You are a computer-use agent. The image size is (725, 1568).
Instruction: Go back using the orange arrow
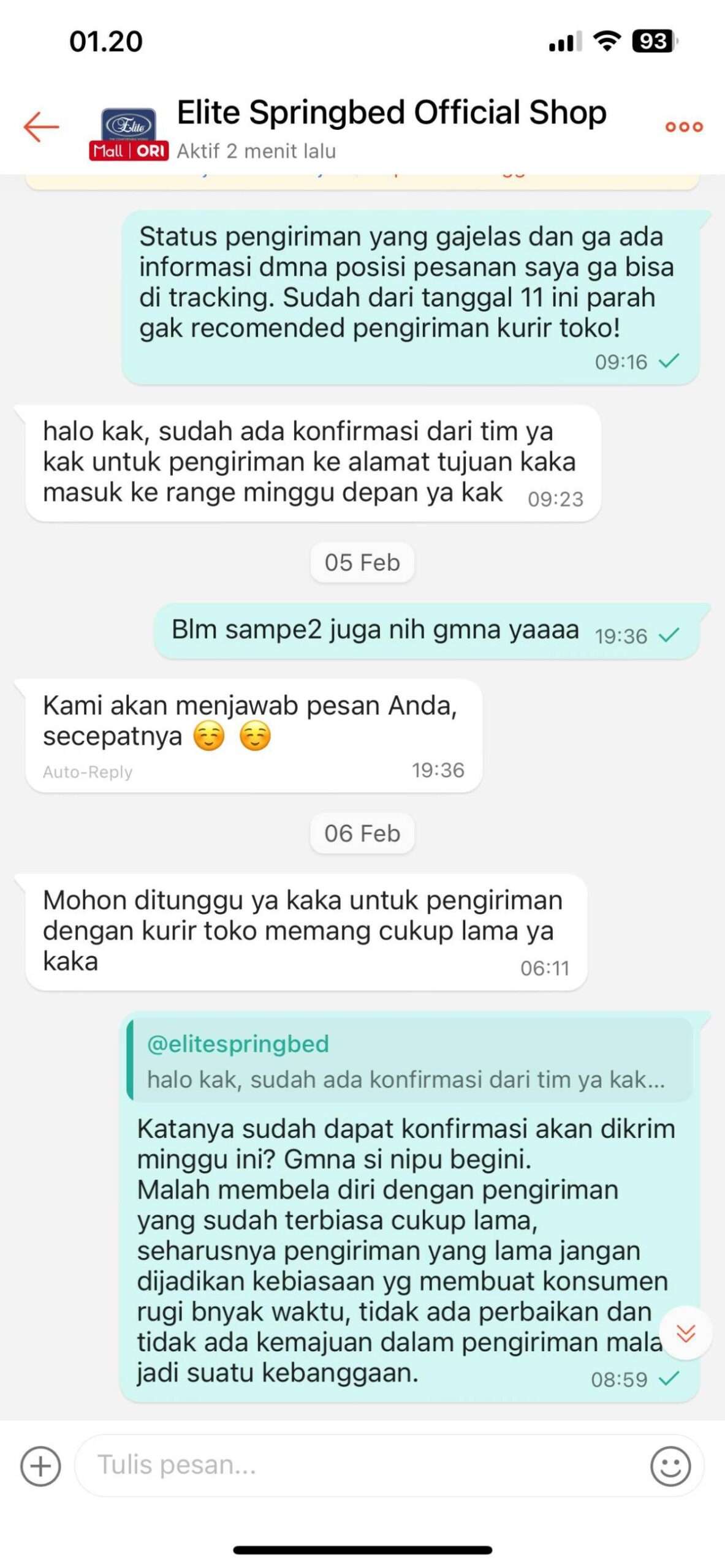point(41,127)
